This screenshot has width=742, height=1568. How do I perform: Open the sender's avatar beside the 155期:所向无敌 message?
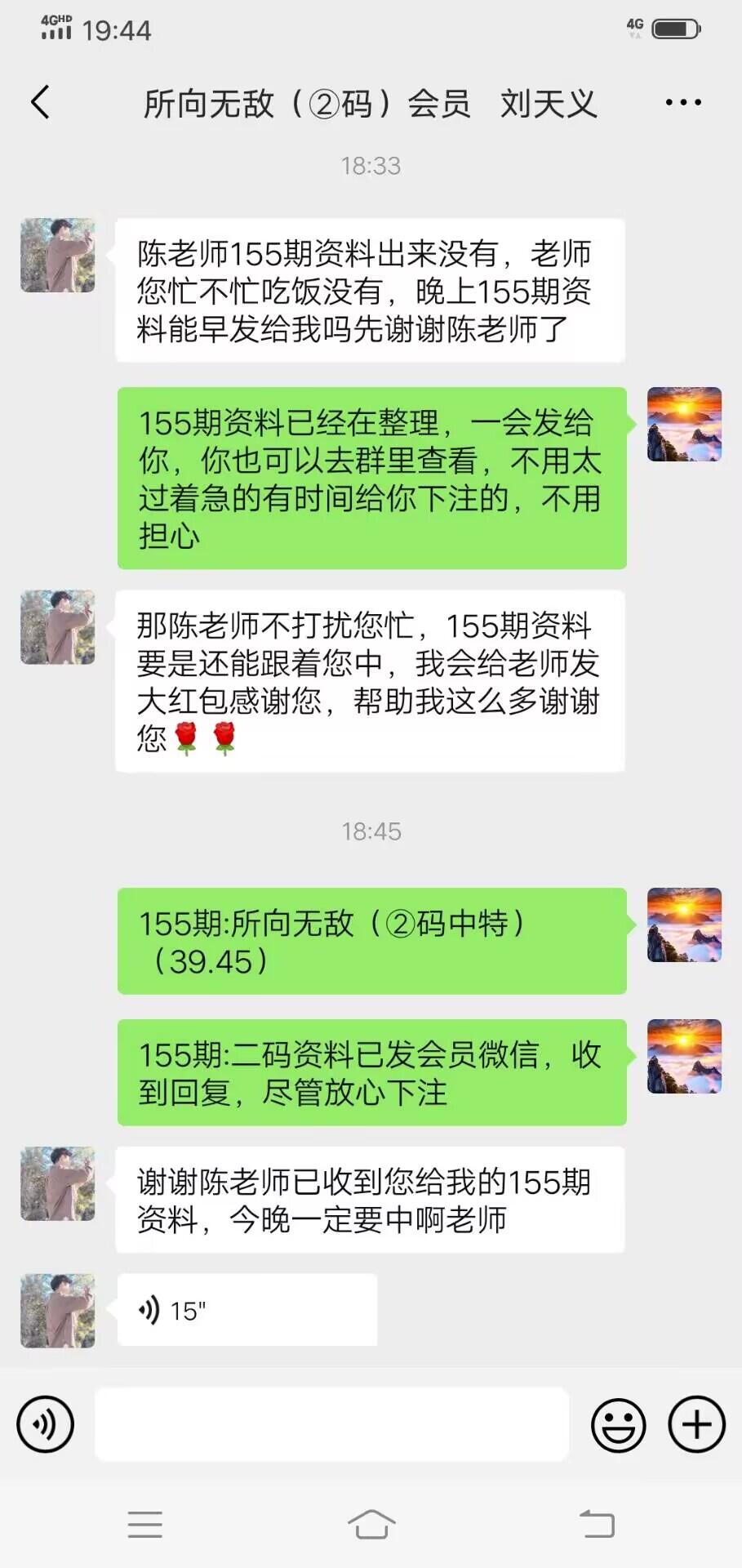[684, 924]
